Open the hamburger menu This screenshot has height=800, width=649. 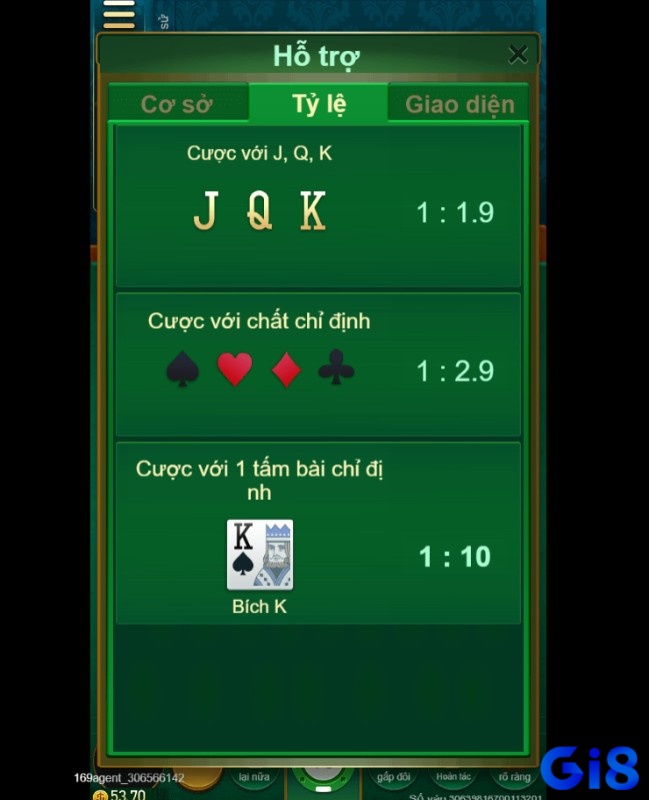pyautogui.click(x=119, y=14)
